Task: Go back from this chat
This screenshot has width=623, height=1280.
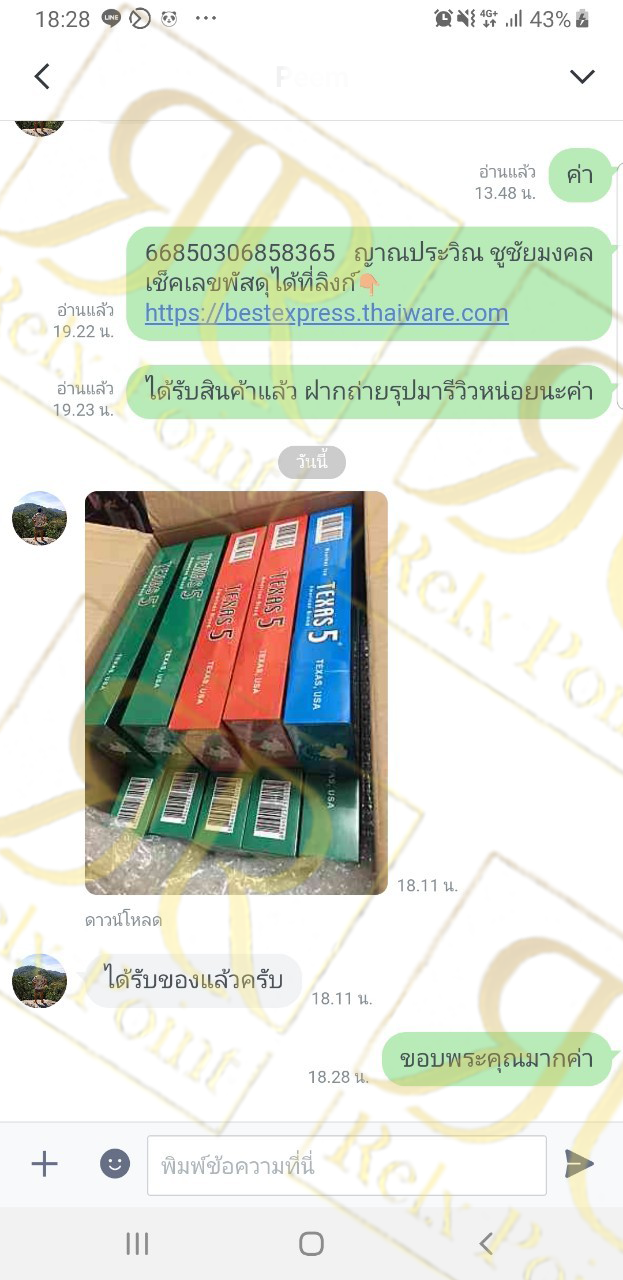Action: (42, 76)
